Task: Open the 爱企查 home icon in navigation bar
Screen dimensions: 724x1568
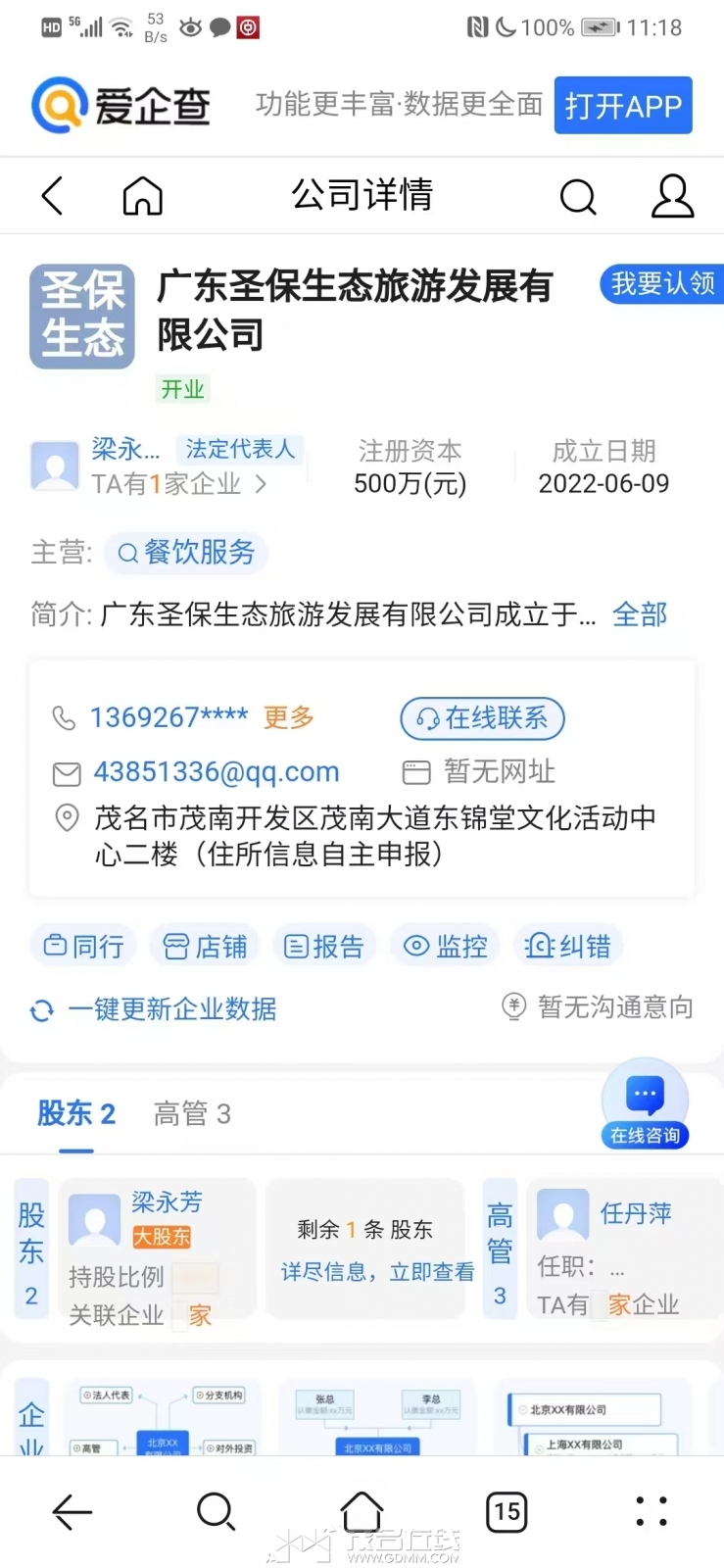Action: (x=142, y=196)
